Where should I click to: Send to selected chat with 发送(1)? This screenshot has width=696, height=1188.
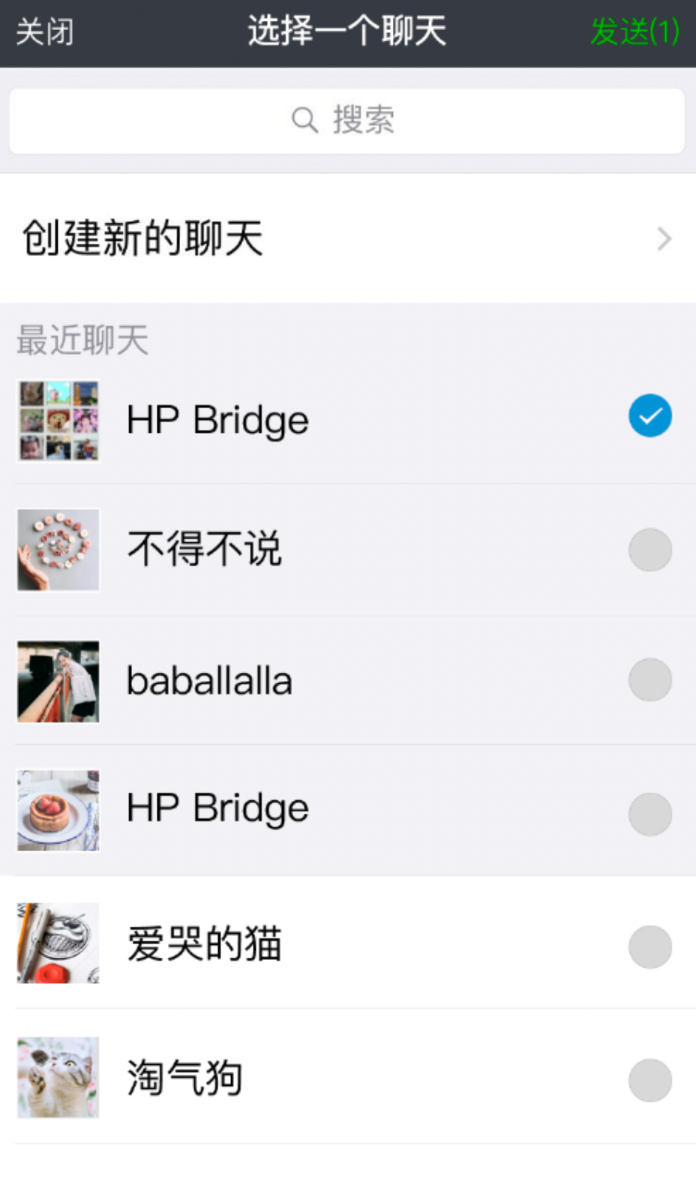coord(634,32)
